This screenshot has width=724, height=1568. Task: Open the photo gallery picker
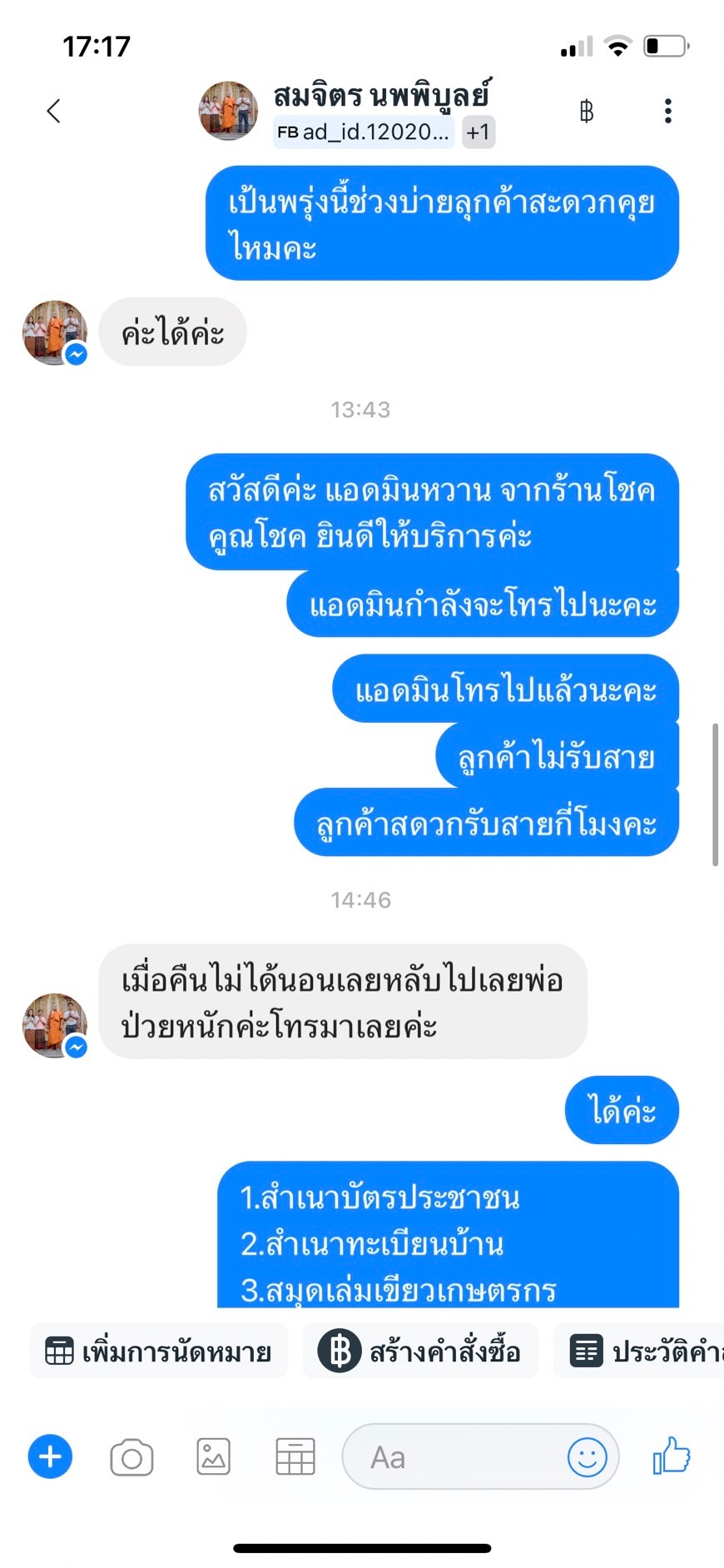213,1457
